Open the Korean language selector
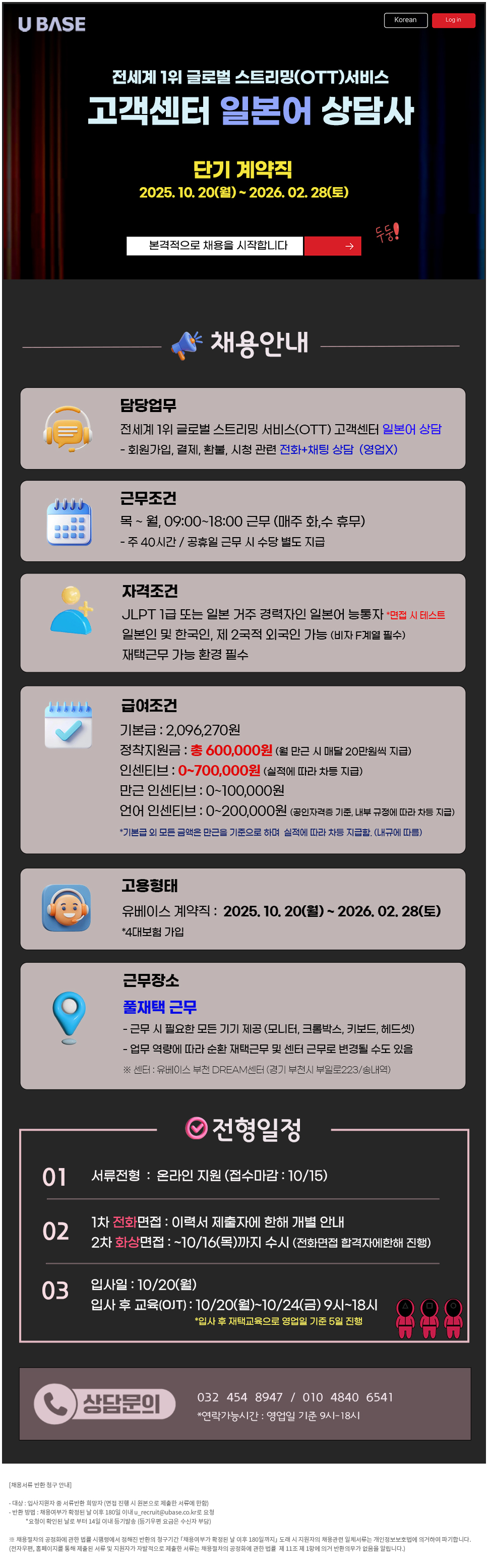 point(405,20)
